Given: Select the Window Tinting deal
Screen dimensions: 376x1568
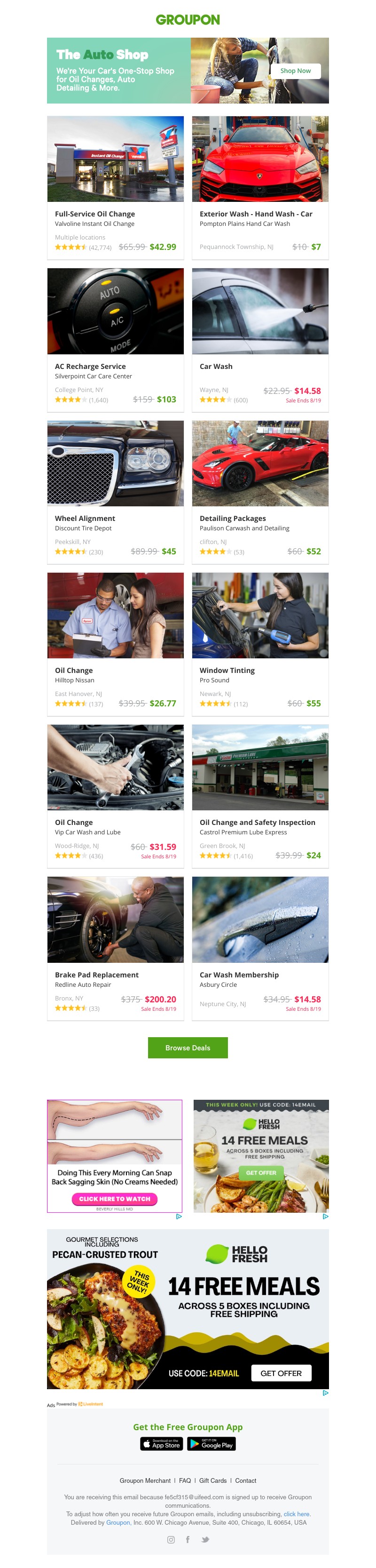Looking at the screenshot, I should [227, 670].
